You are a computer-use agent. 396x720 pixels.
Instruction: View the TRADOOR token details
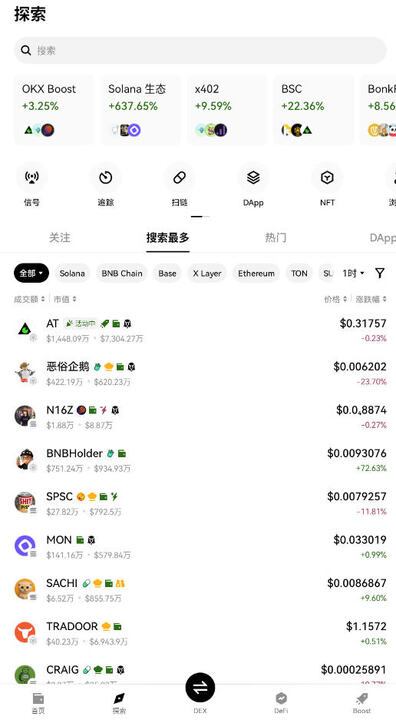[200, 633]
